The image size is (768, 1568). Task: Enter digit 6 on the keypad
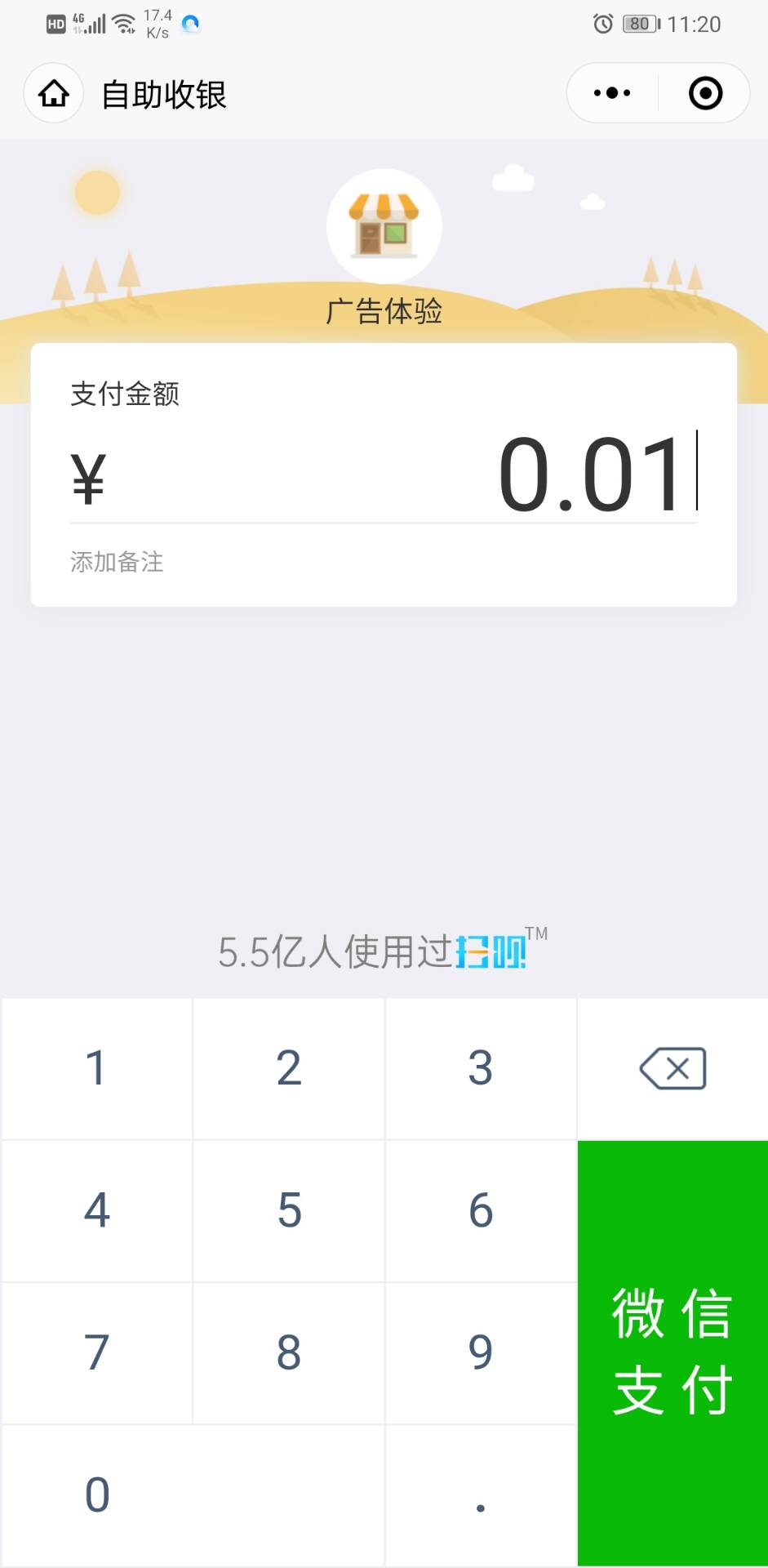point(481,1210)
